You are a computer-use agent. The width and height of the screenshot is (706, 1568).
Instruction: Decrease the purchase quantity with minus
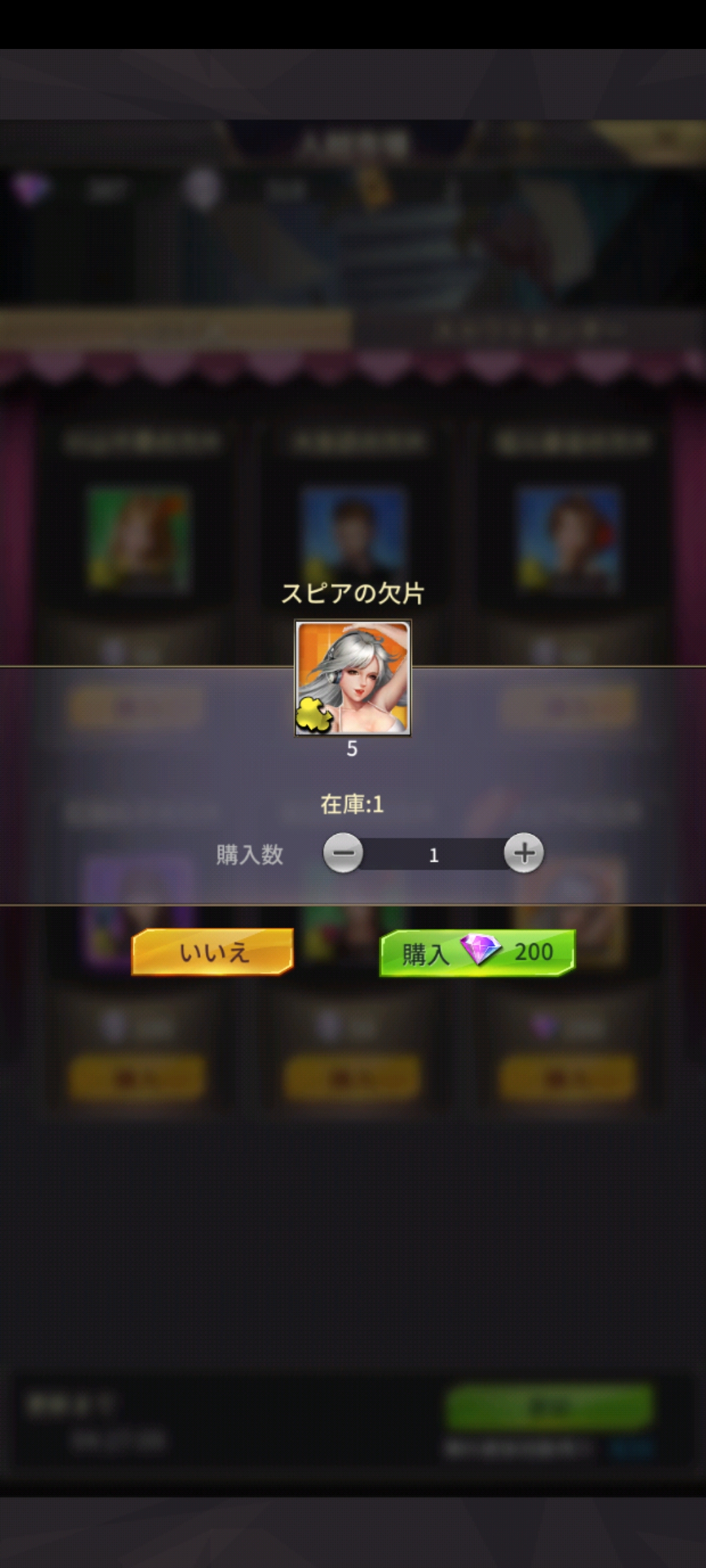[343, 853]
